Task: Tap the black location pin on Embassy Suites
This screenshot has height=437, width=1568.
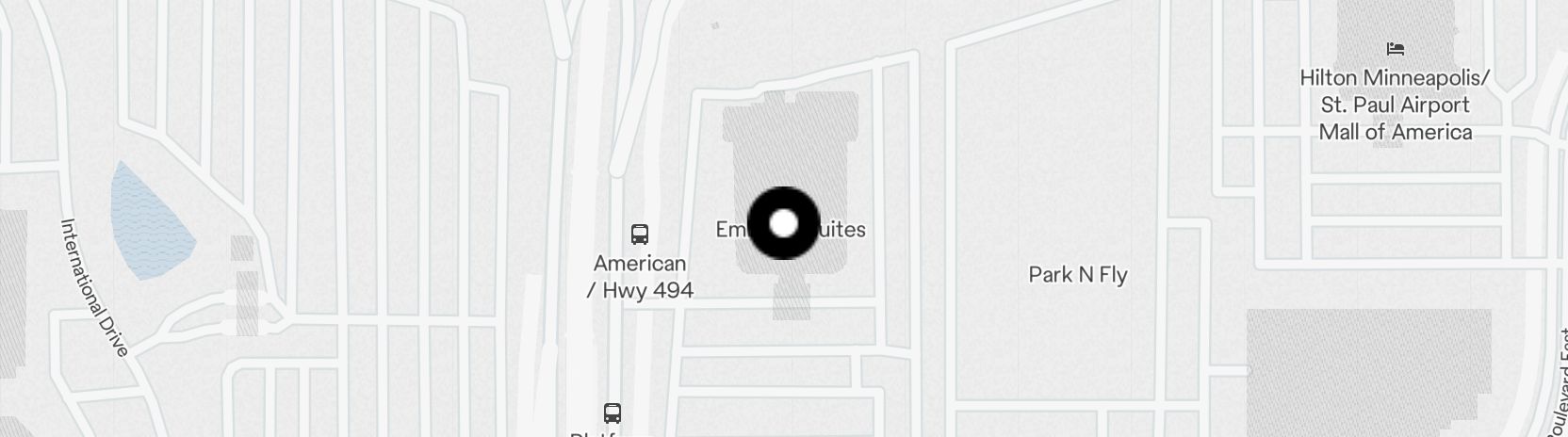Action: 783,224
